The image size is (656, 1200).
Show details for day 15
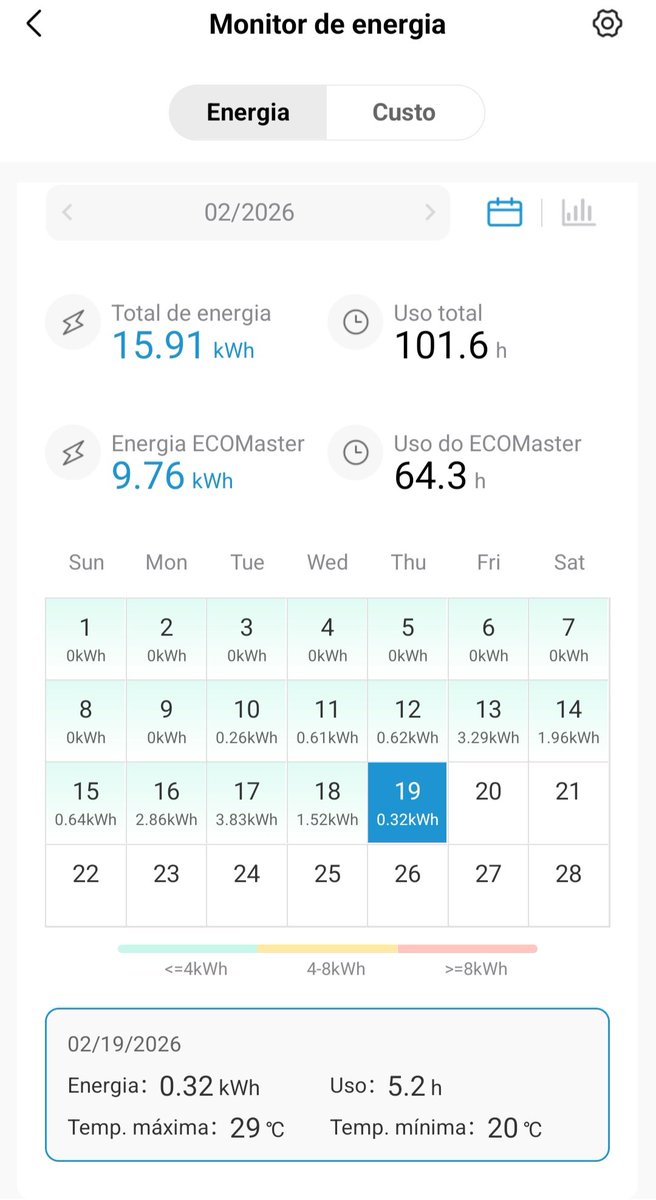pos(86,803)
